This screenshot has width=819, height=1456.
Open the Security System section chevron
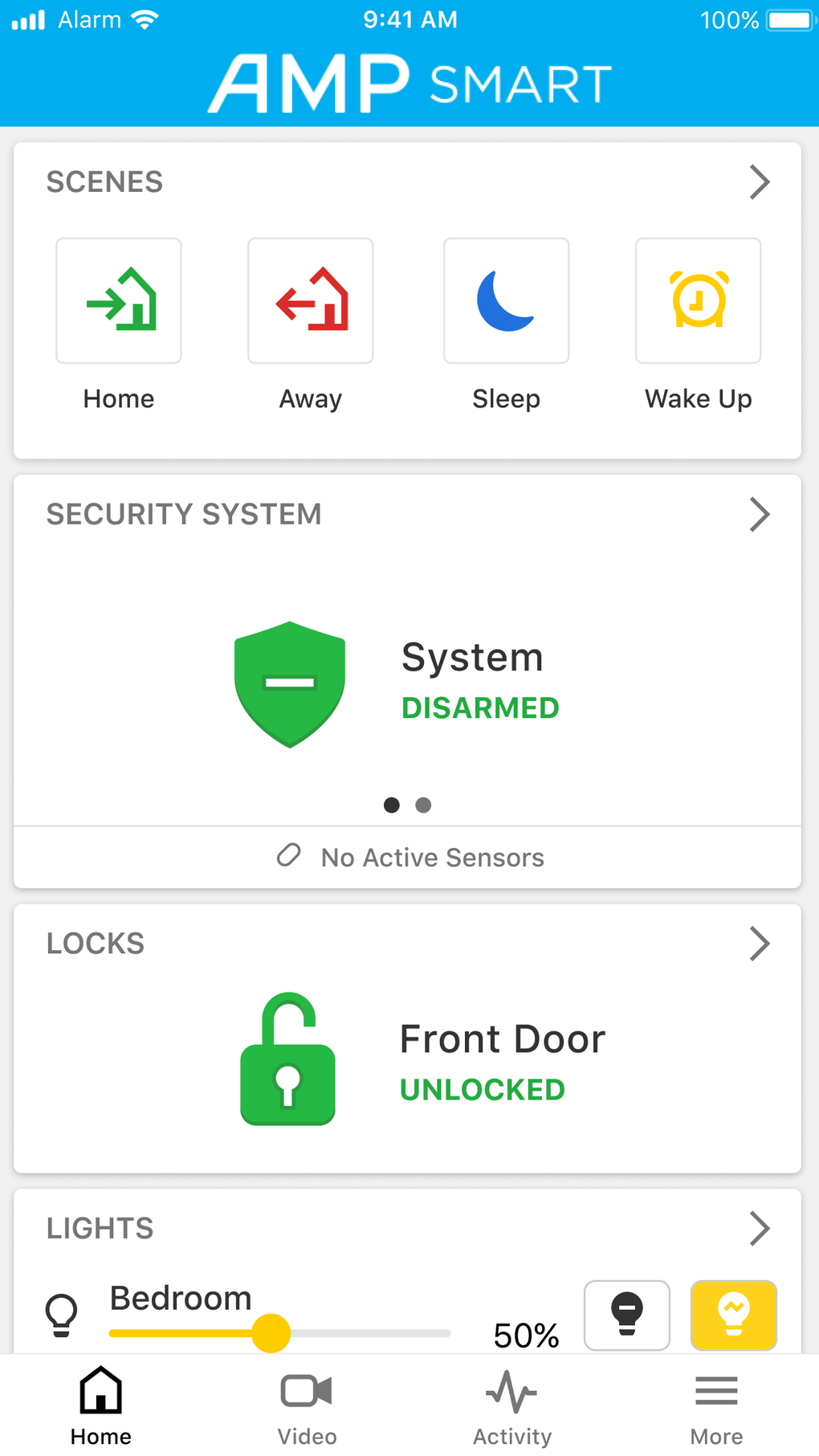pos(760,514)
